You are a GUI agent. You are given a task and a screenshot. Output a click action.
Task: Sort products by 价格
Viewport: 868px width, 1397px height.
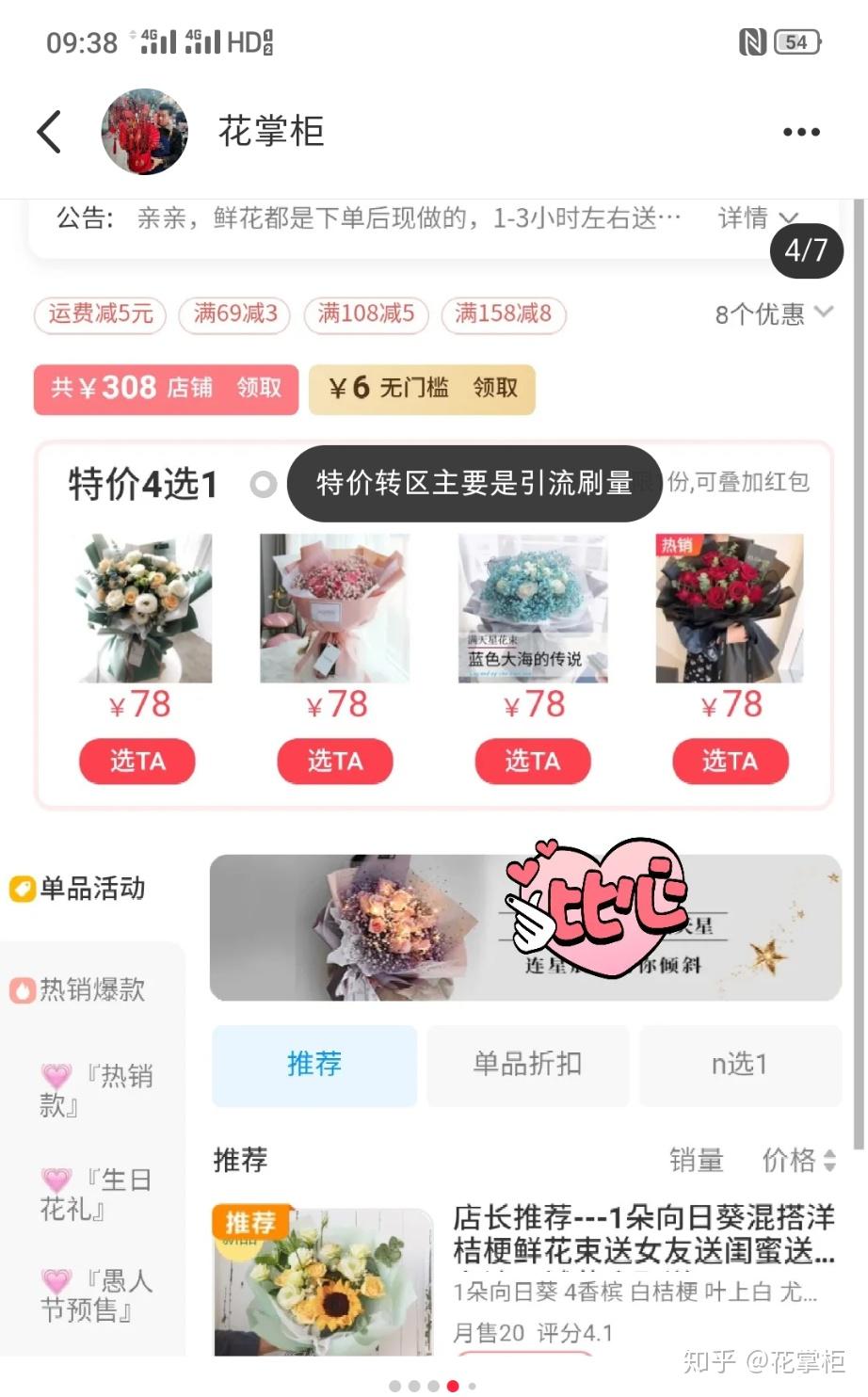pos(798,1161)
